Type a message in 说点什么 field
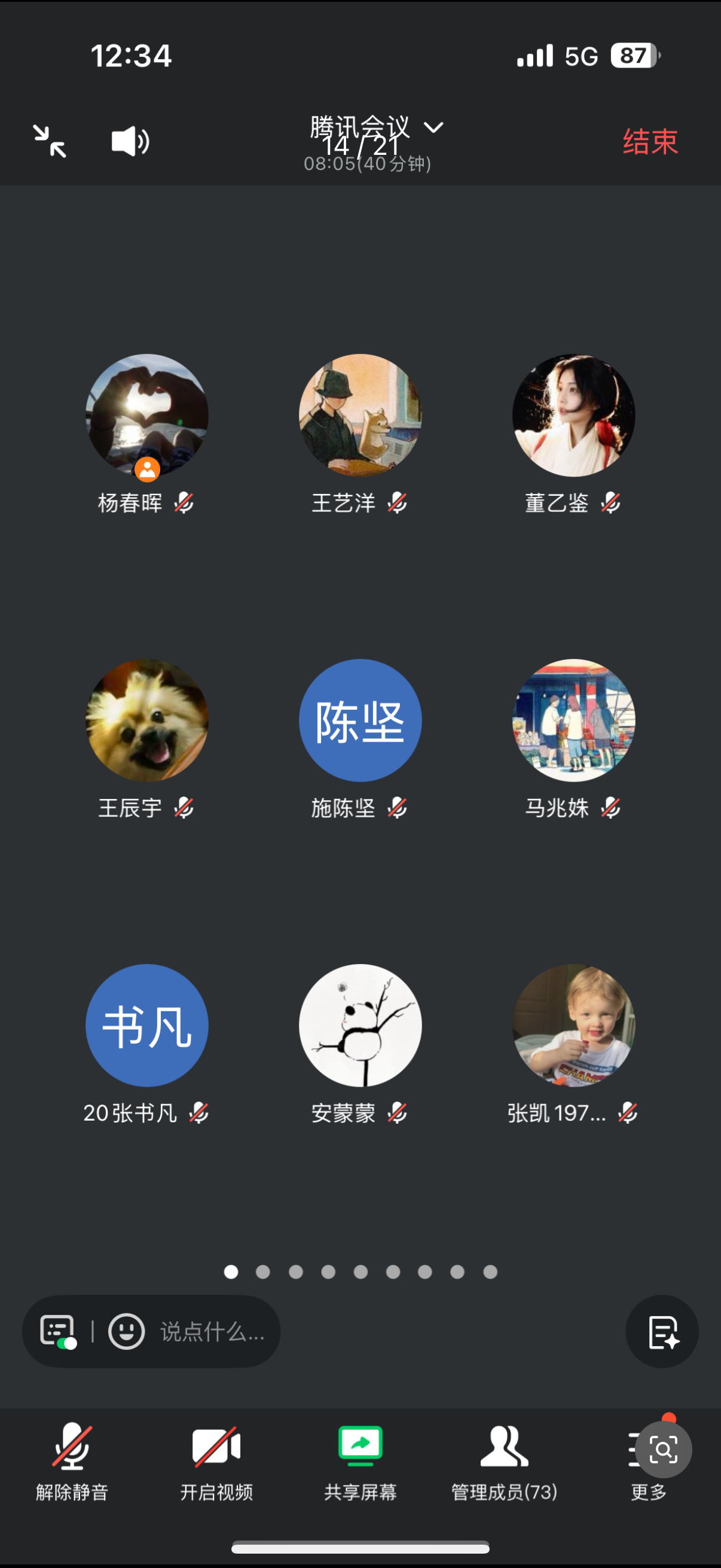This screenshot has height=1568, width=721. [212, 1332]
